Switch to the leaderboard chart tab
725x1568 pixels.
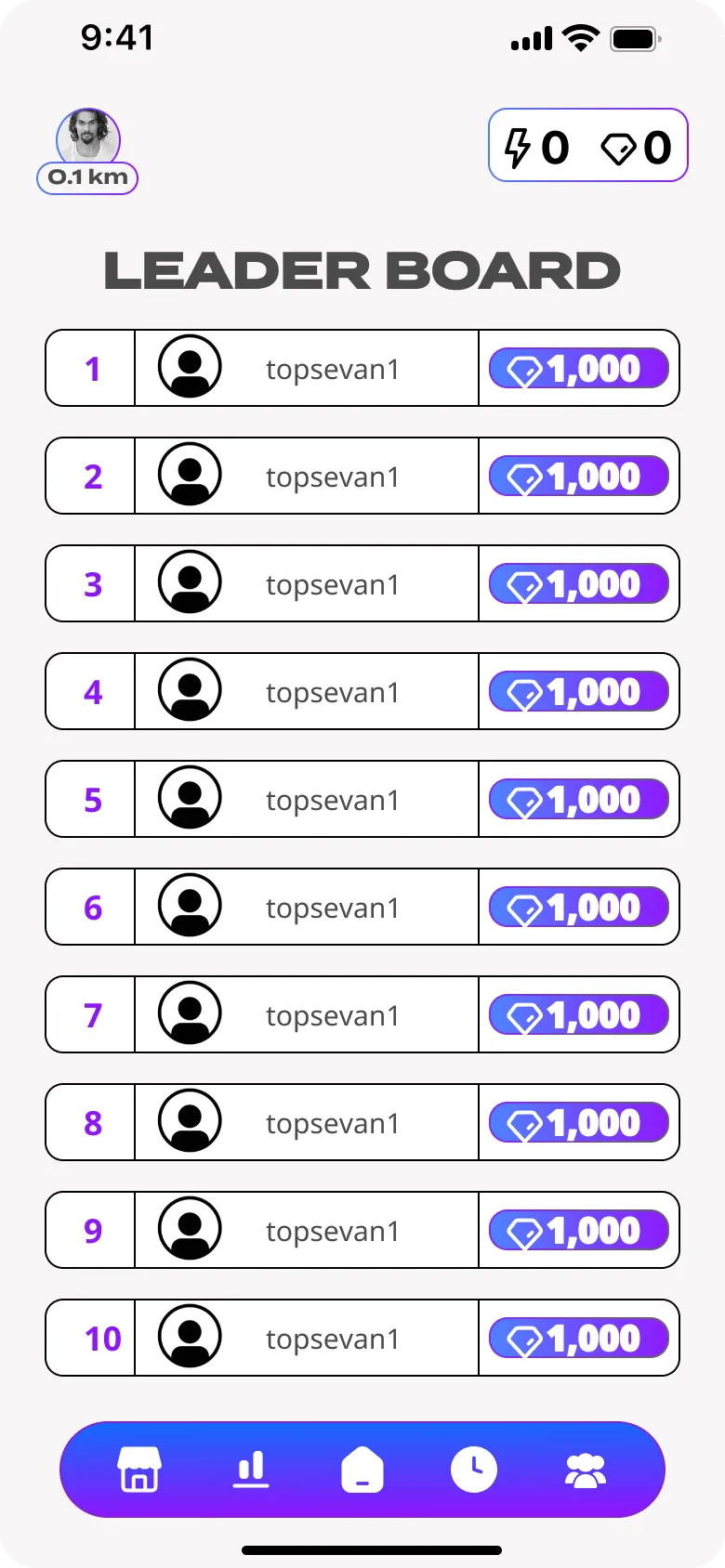click(251, 1470)
